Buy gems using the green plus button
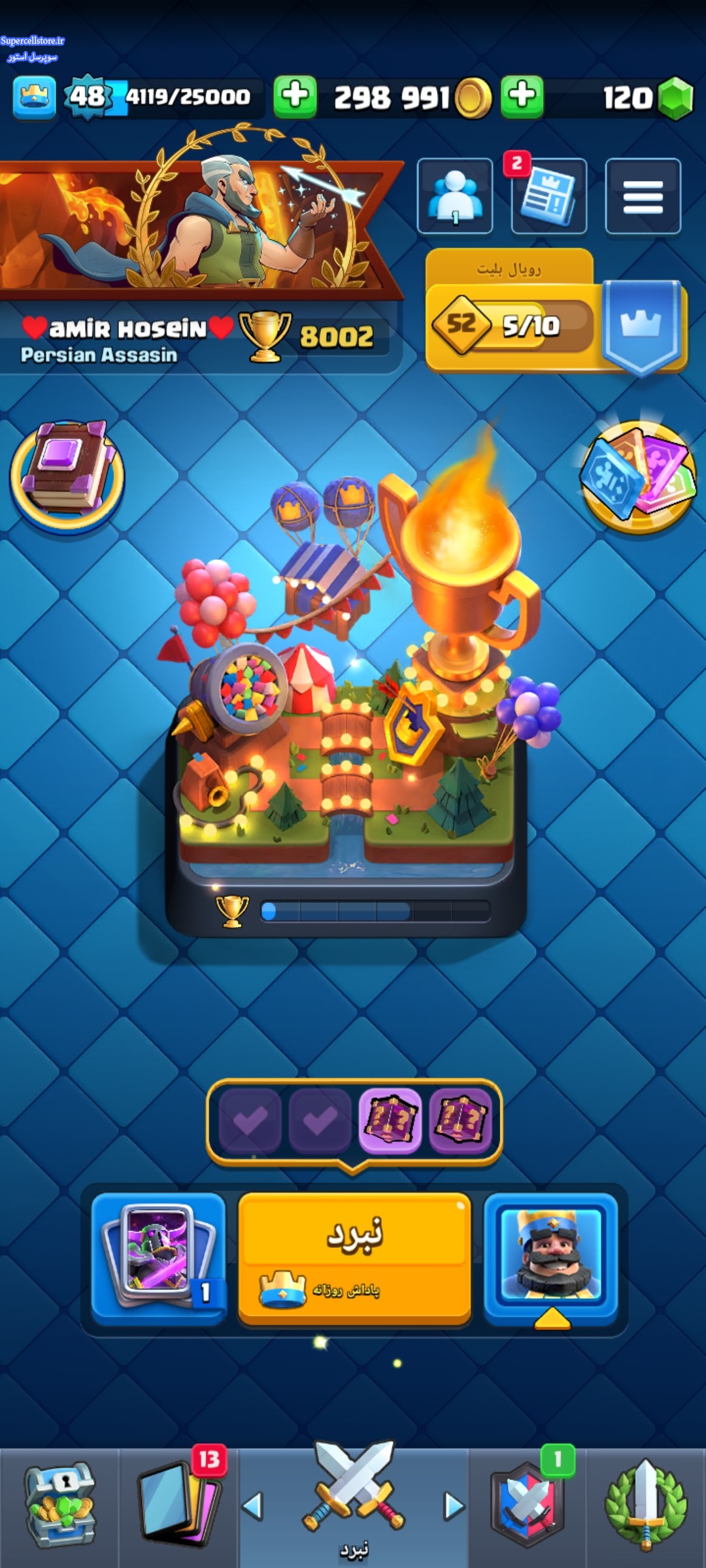Viewport: 706px width, 1568px height. [x=522, y=97]
